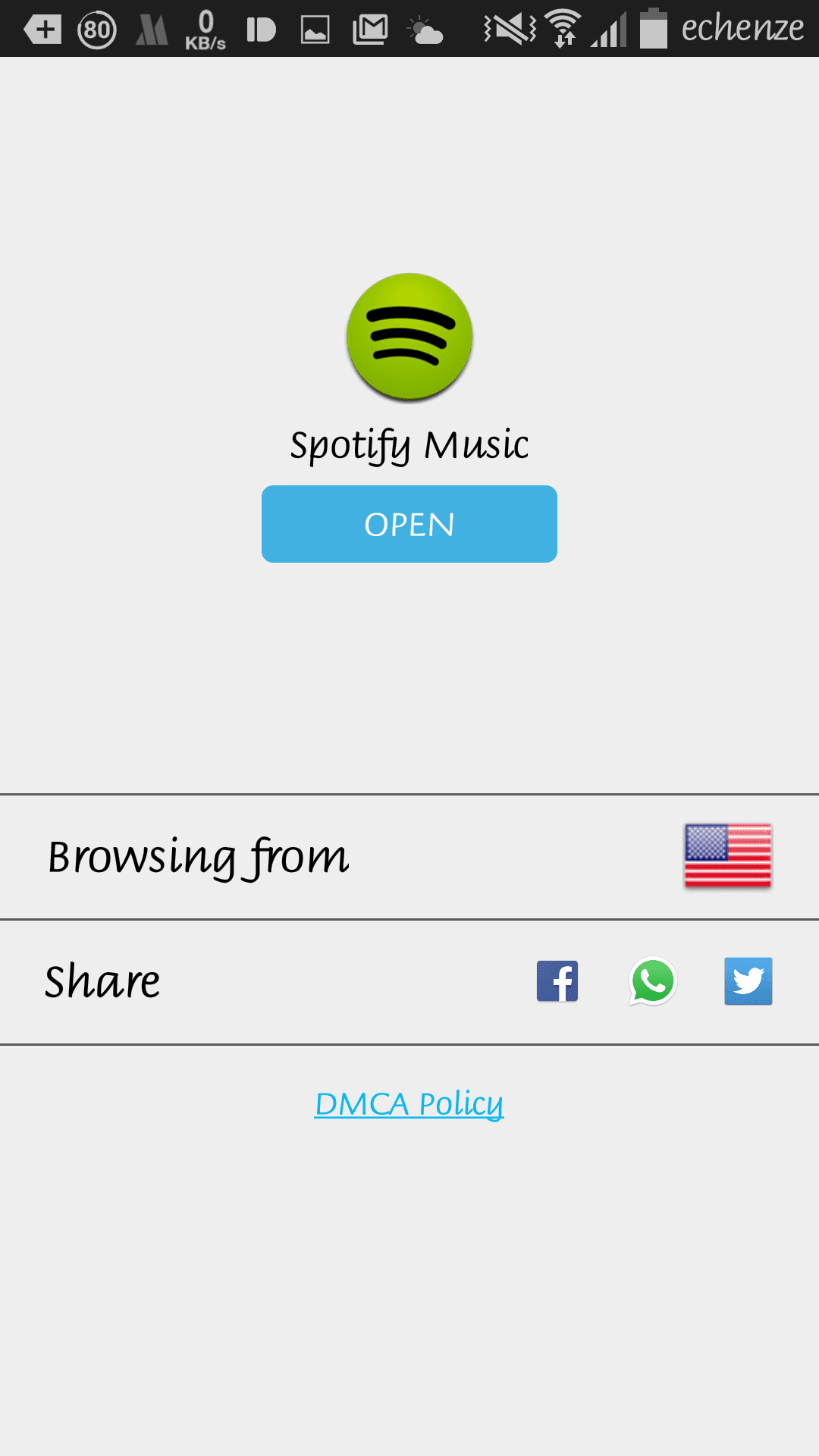The height and width of the screenshot is (1456, 819).
Task: Share on Facebook
Action: click(557, 981)
